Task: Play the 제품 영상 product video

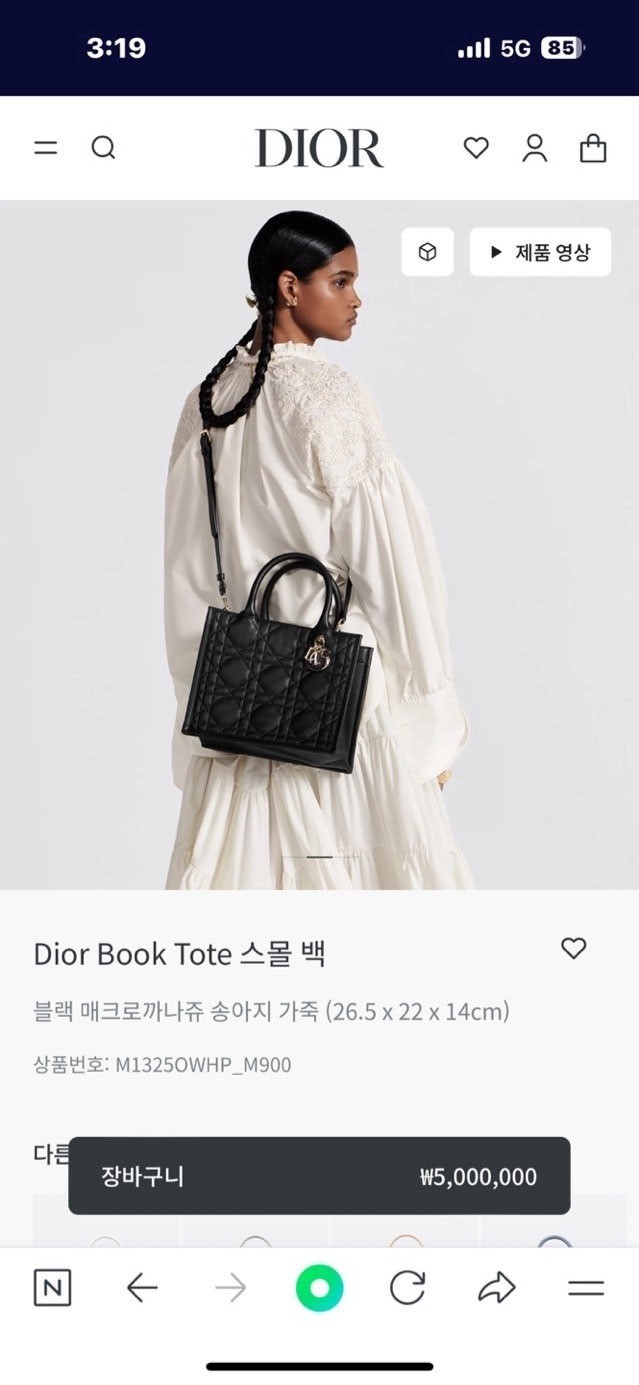Action: click(540, 252)
